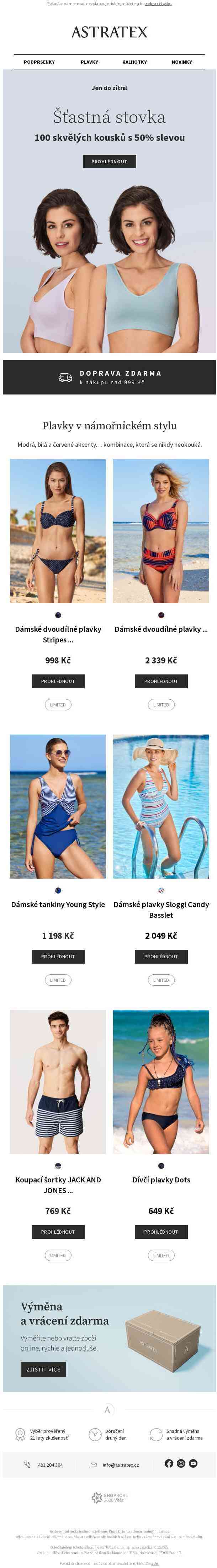
Task: Open the Podprsenky category
Action: pos(39,62)
